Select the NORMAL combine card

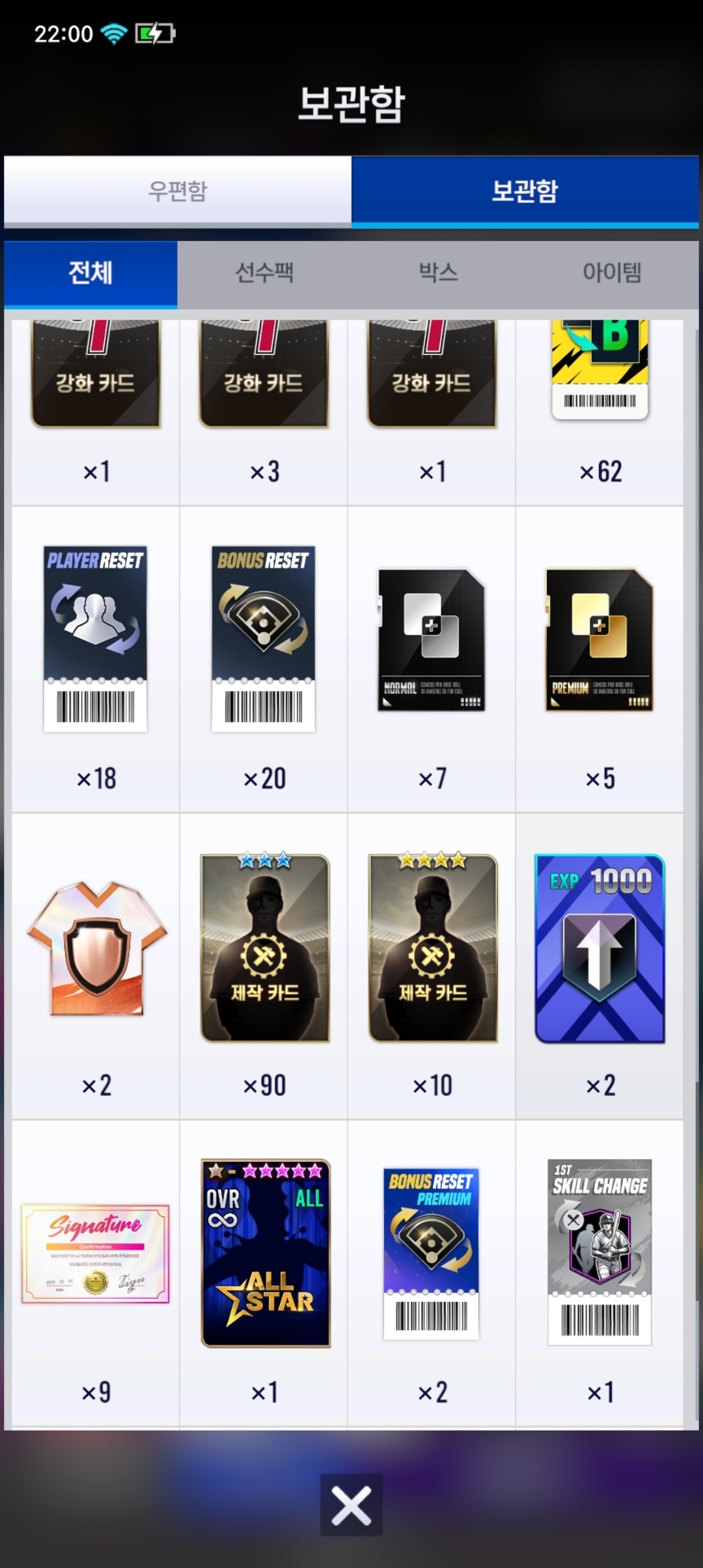[432, 639]
